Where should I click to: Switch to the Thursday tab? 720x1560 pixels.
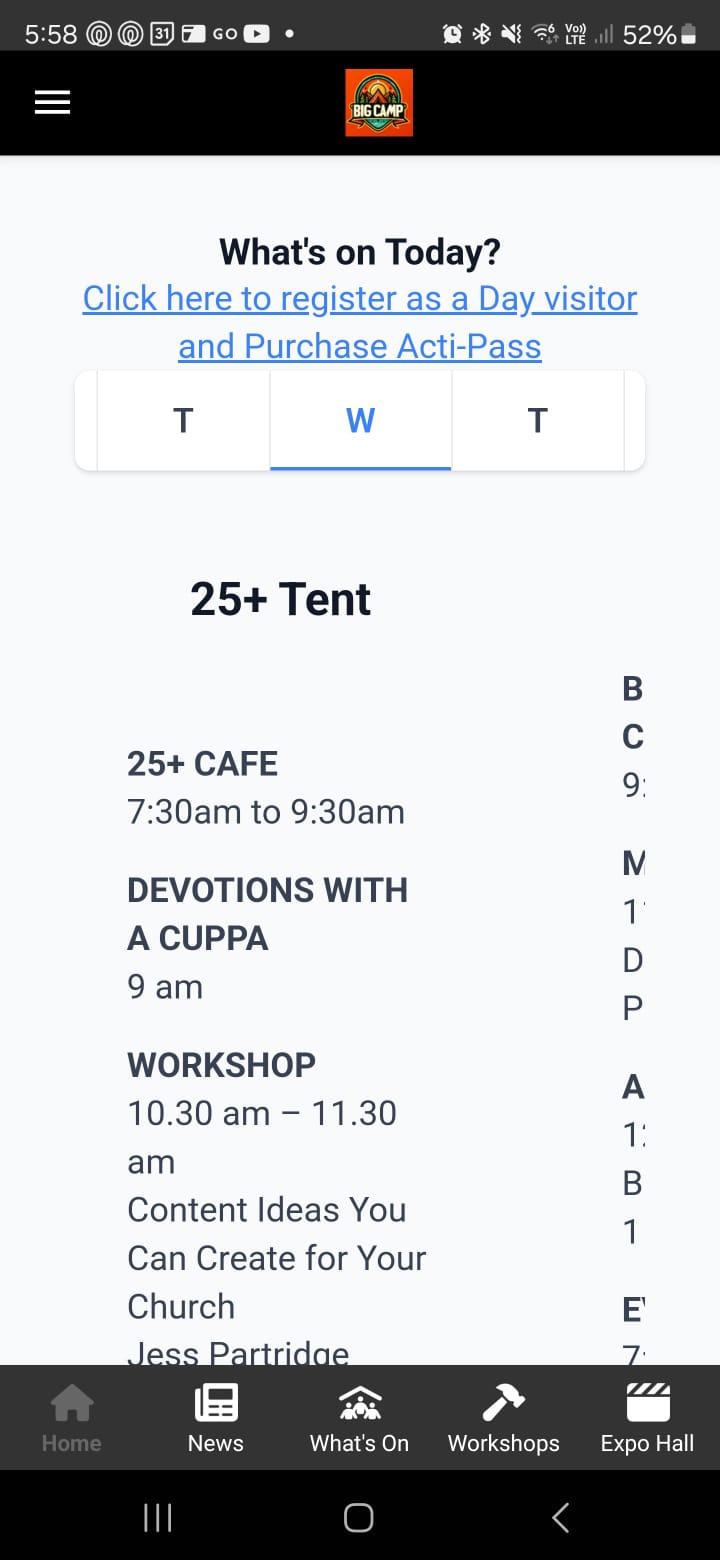point(537,420)
